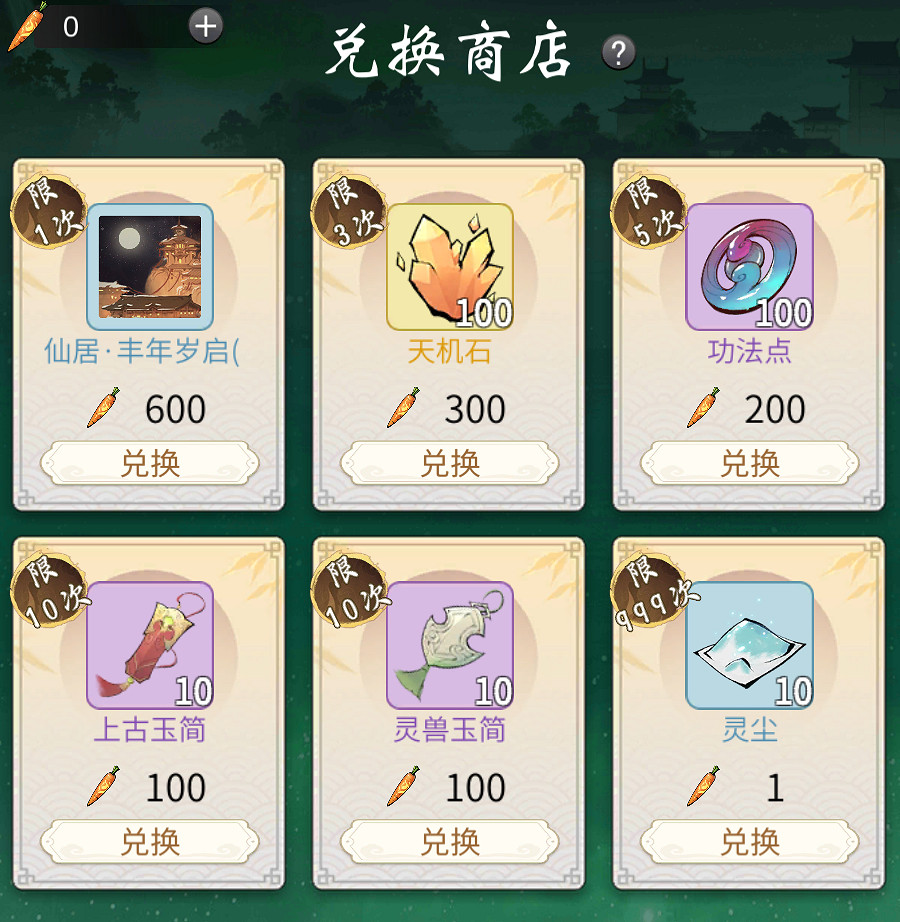Select the 灵兽玉简 item icon
Screen dimensions: 900x922
450,645
